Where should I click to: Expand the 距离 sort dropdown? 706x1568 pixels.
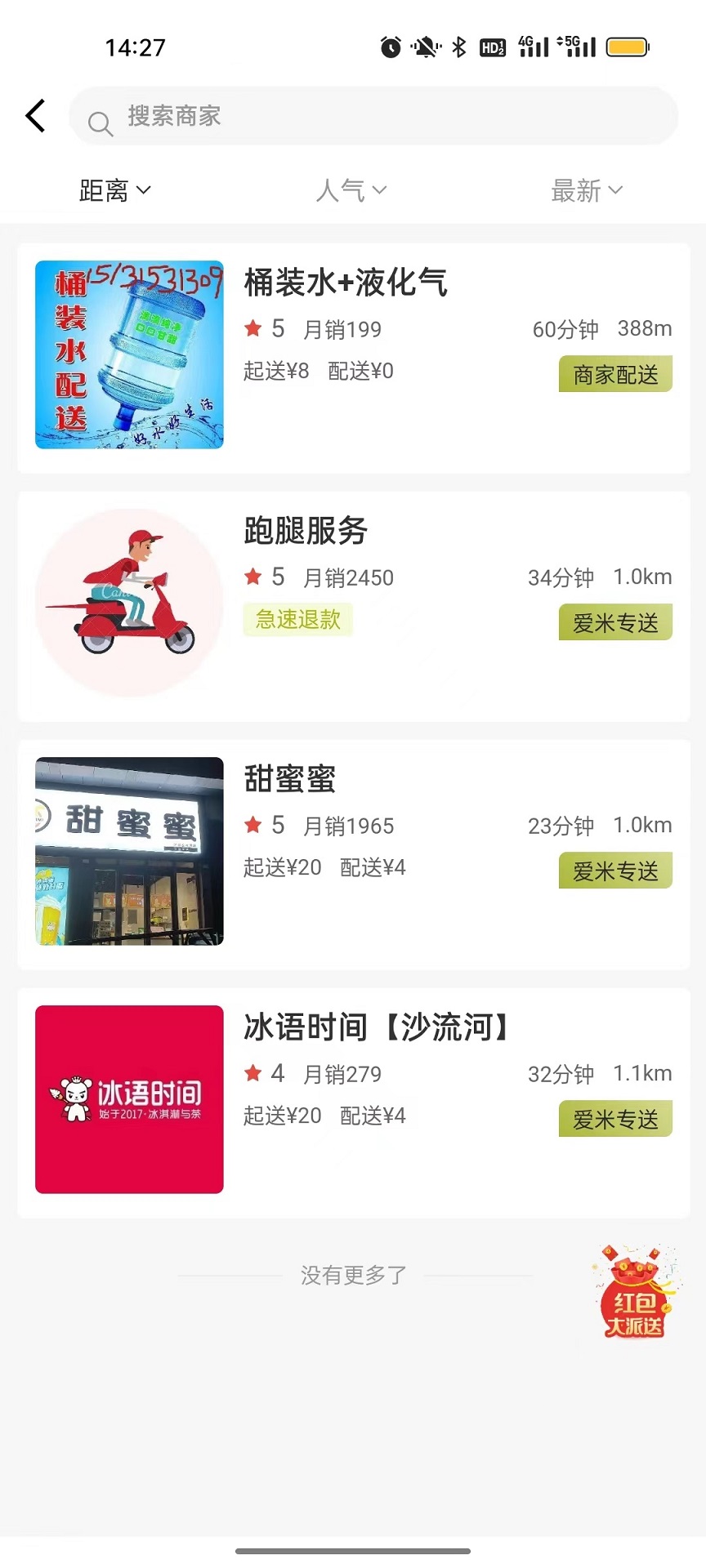[115, 189]
